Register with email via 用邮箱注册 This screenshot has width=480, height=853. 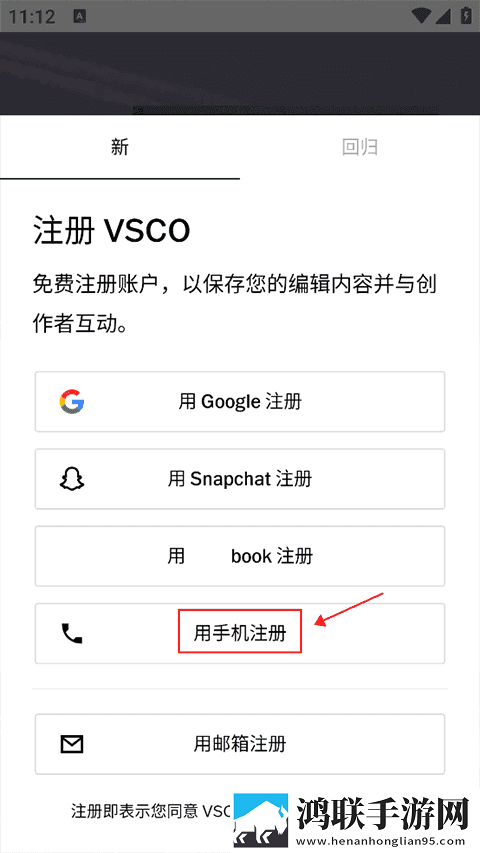click(x=240, y=744)
